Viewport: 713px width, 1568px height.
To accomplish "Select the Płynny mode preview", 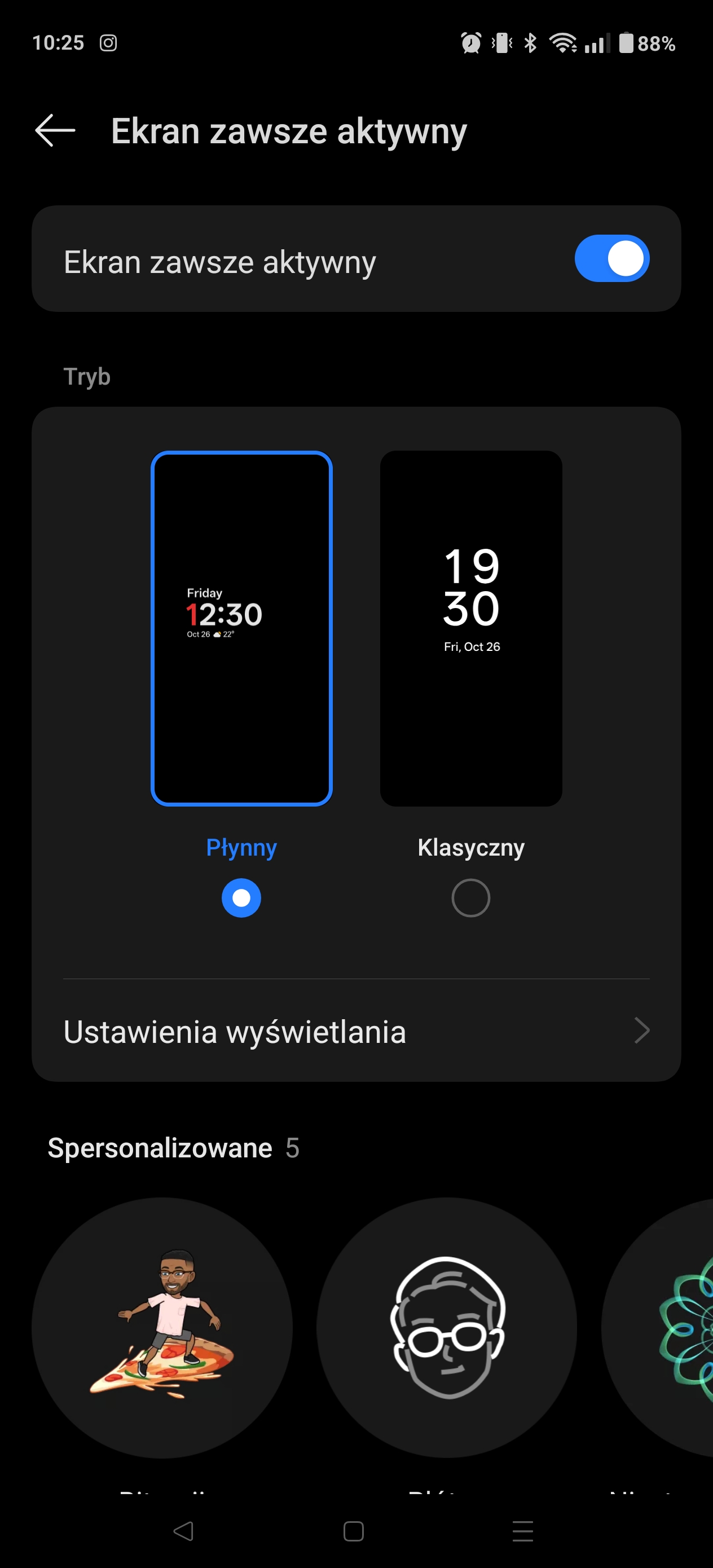I will pyautogui.click(x=241, y=628).
